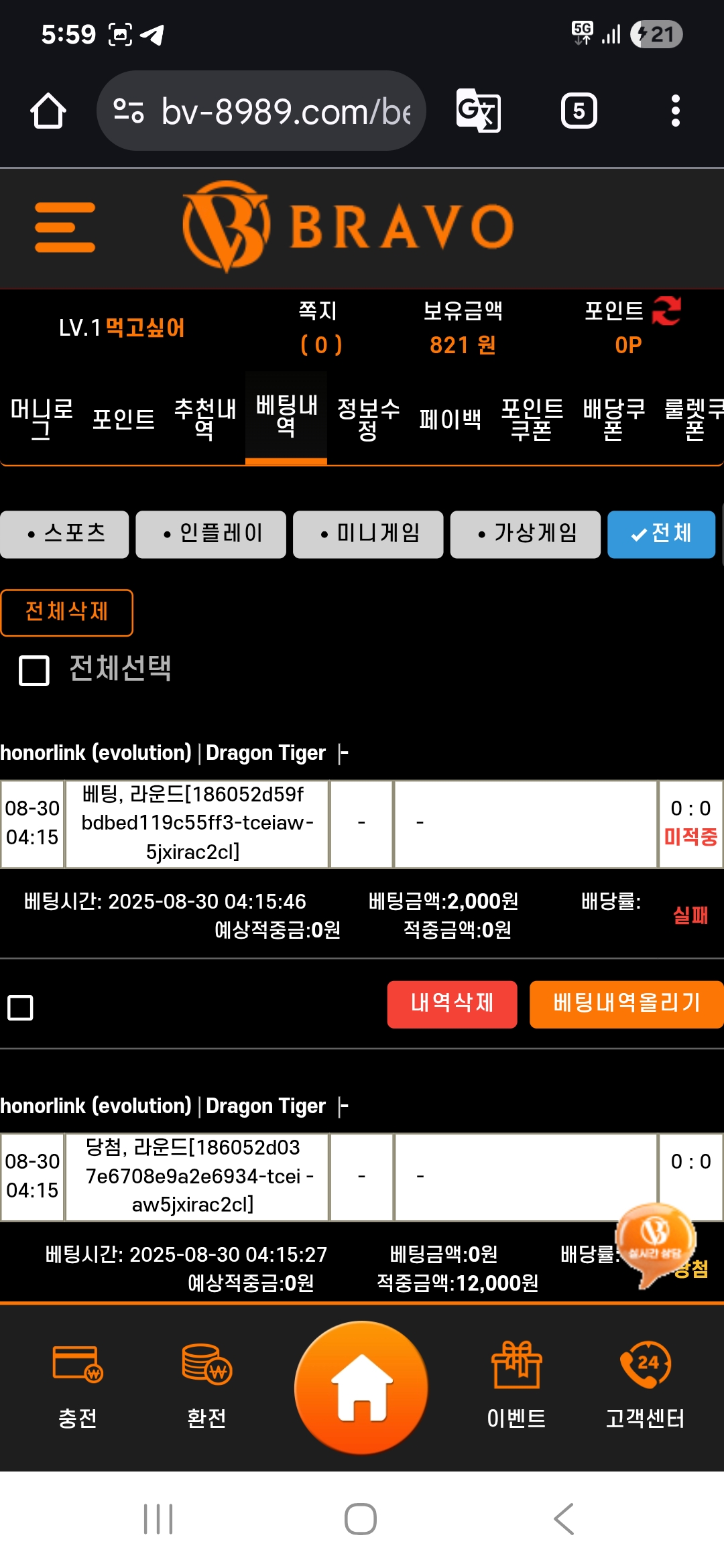Viewport: 724px width, 1568px height.
Task: Select the 인플레이 filter
Action: click(x=210, y=534)
